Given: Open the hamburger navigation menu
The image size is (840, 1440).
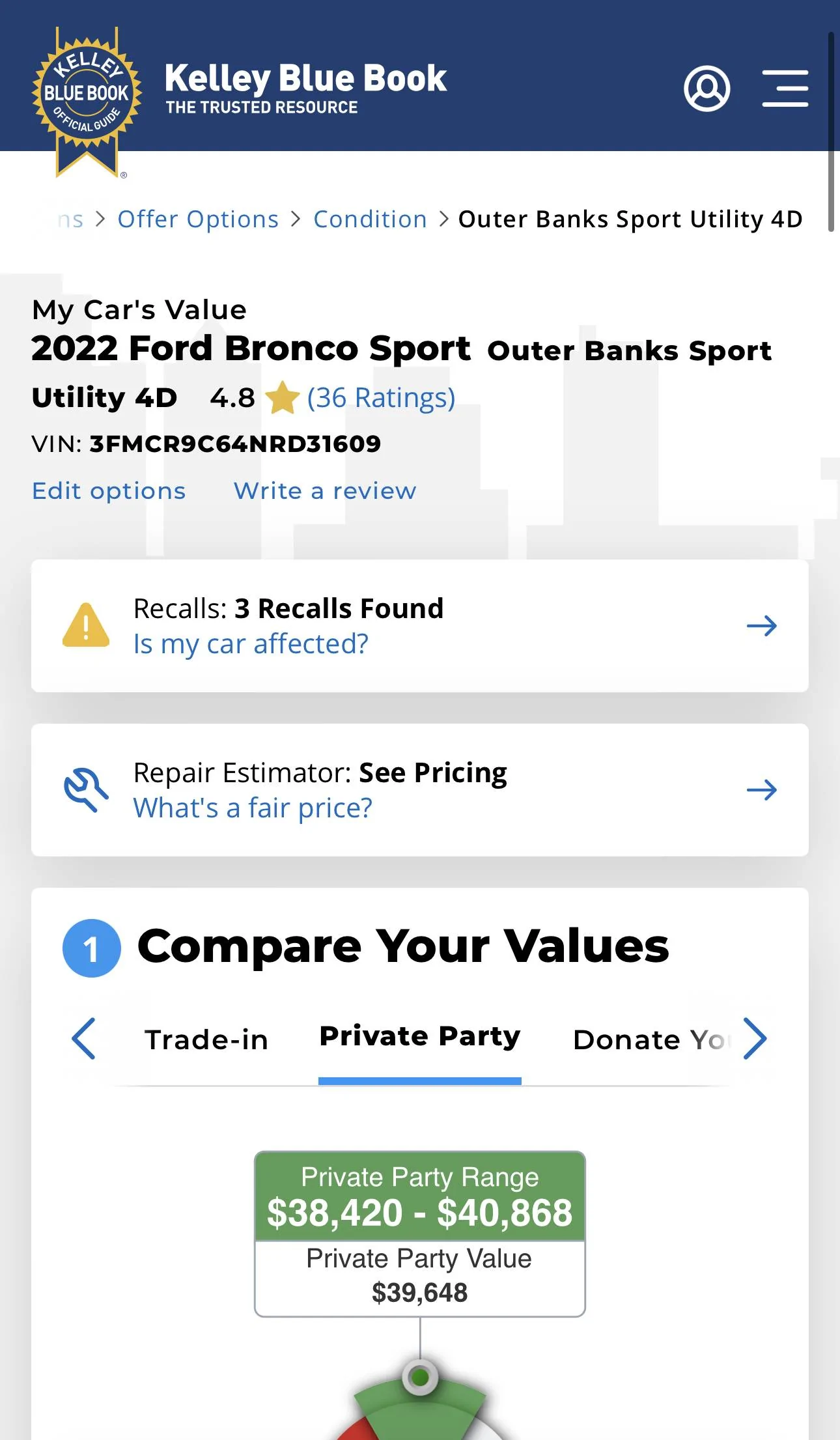Looking at the screenshot, I should 785,88.
